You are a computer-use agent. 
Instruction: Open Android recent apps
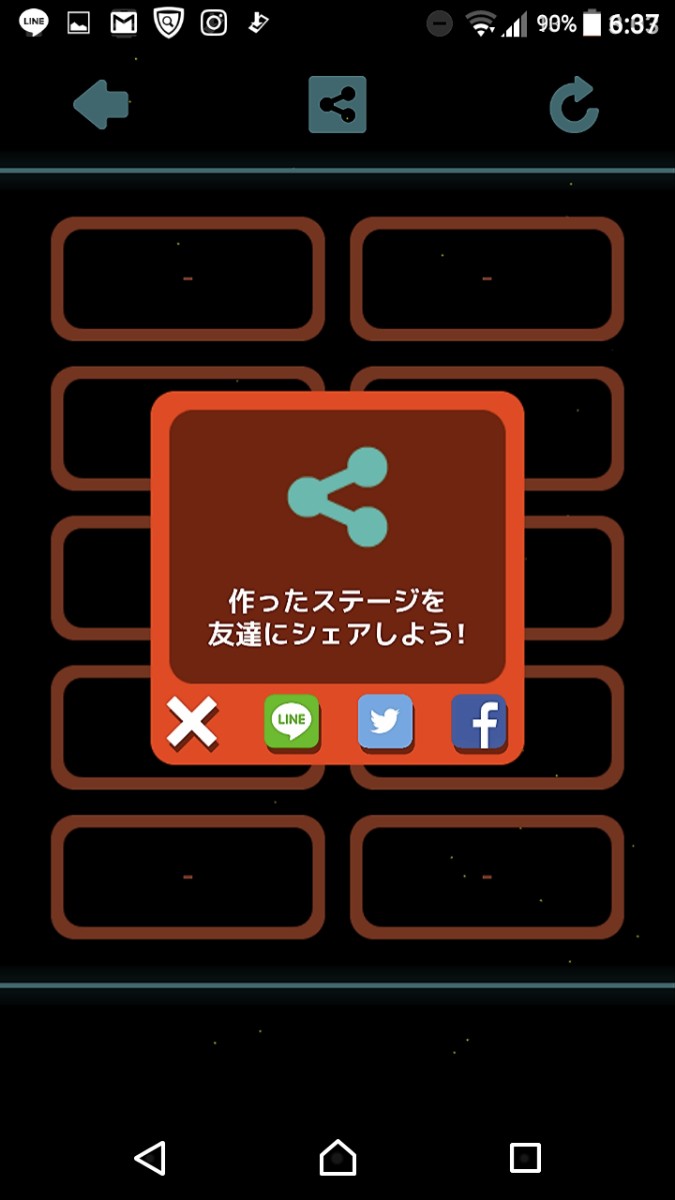[525, 1158]
